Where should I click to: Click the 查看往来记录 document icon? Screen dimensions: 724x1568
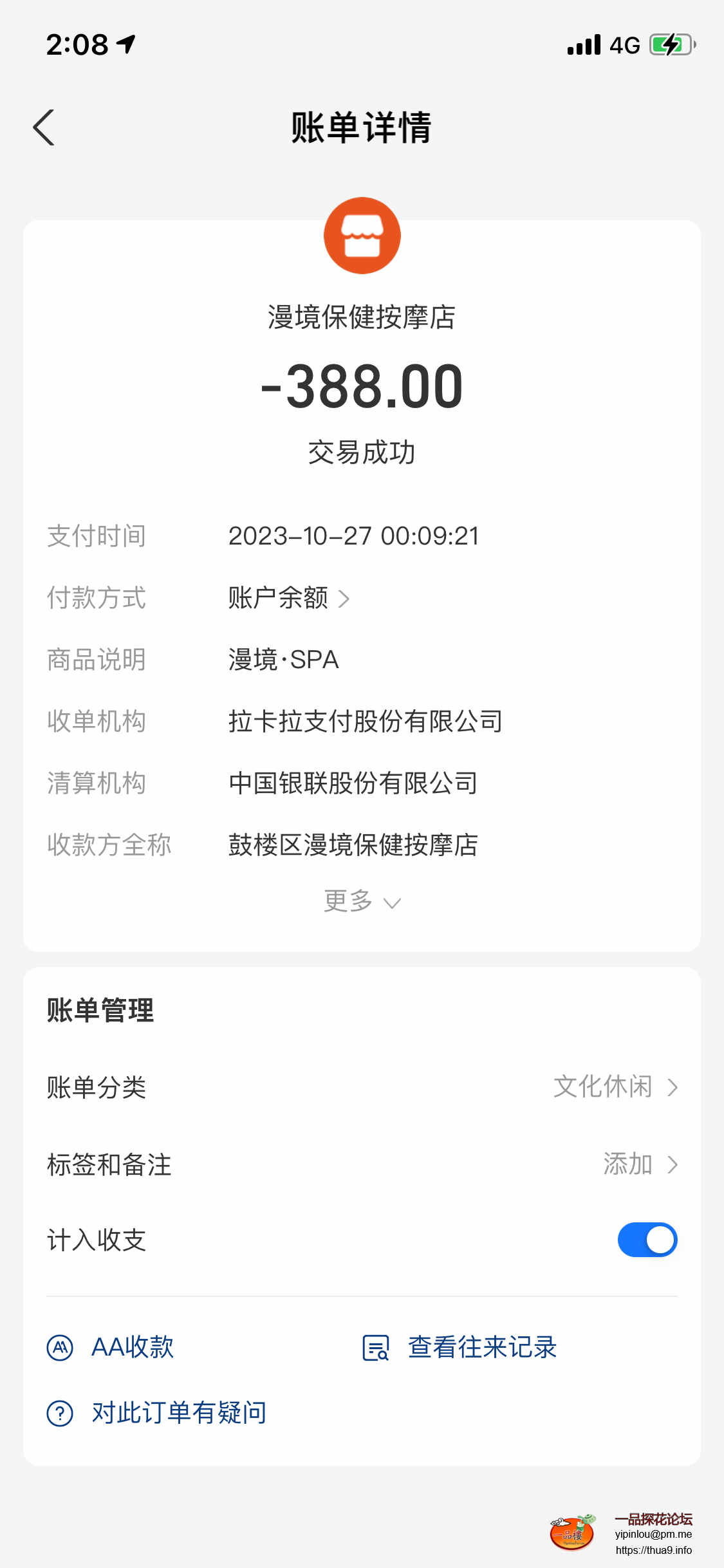[x=375, y=1347]
